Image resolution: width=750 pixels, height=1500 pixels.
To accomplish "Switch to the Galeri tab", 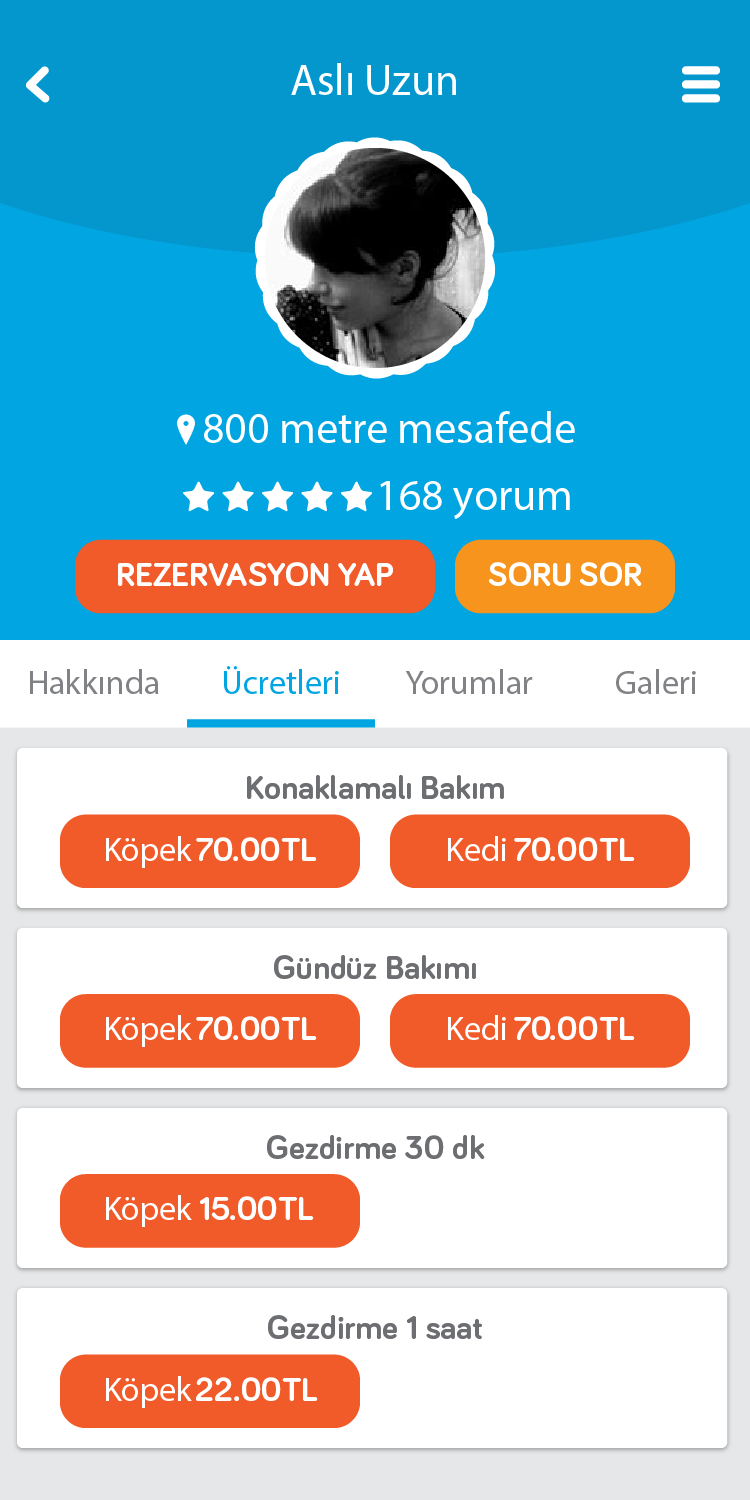I will click(x=656, y=683).
